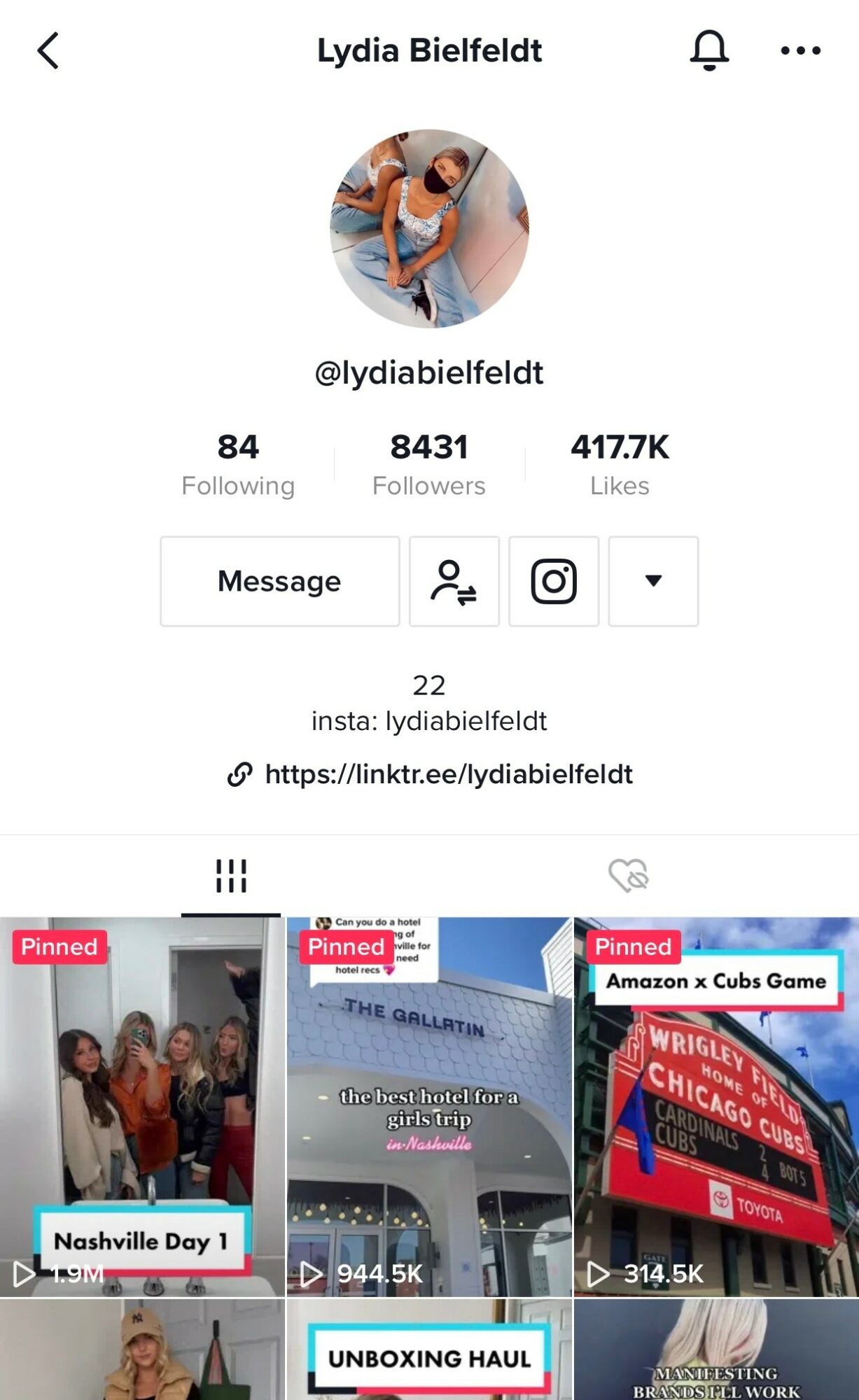Image resolution: width=859 pixels, height=1400 pixels.
Task: Open the notifications bell
Action: point(709,50)
